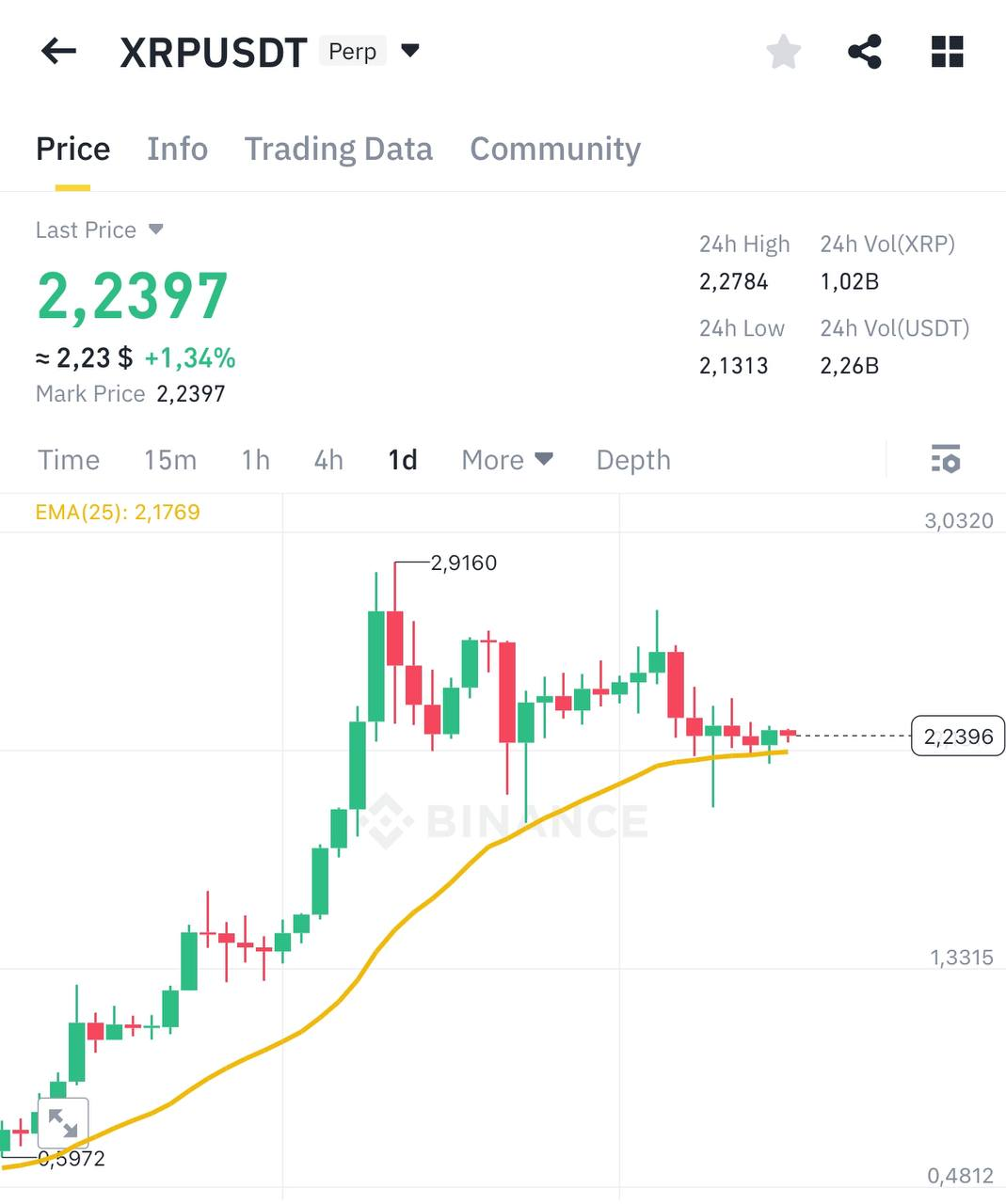This screenshot has height=1204, width=1006.
Task: Open the Depth view
Action: (632, 460)
